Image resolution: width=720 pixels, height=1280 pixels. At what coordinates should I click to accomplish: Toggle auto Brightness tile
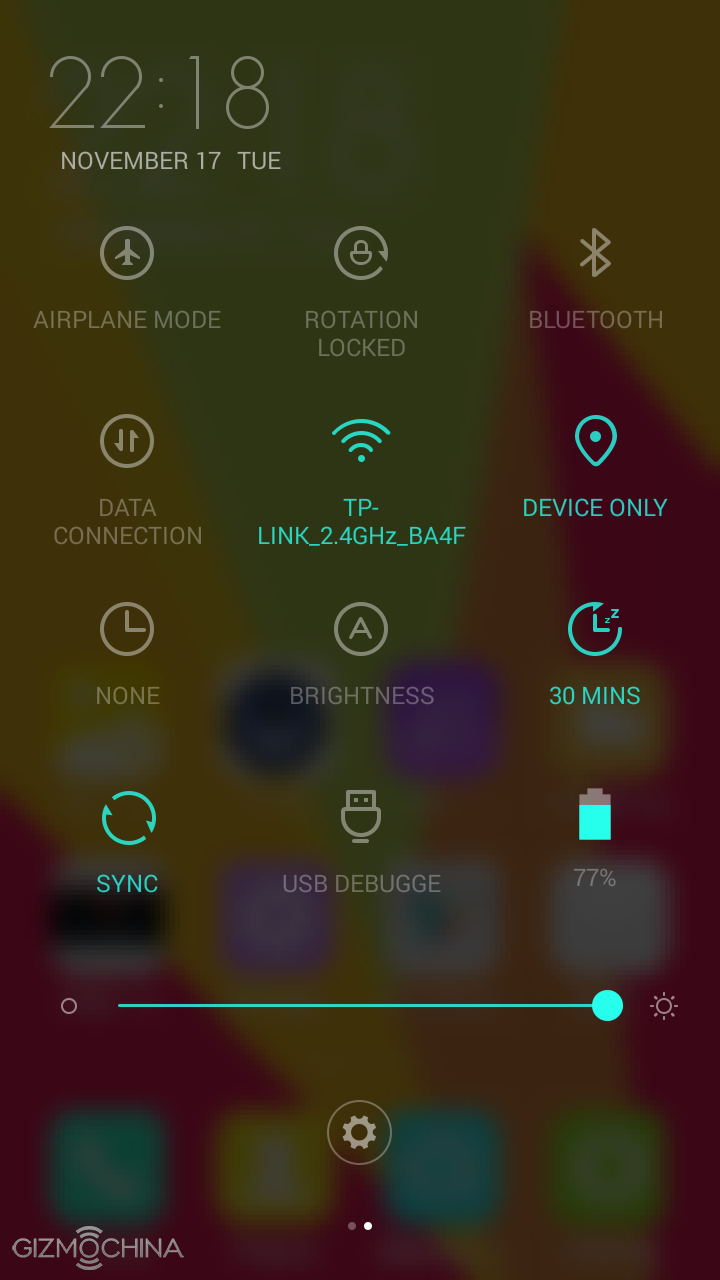click(x=361, y=629)
